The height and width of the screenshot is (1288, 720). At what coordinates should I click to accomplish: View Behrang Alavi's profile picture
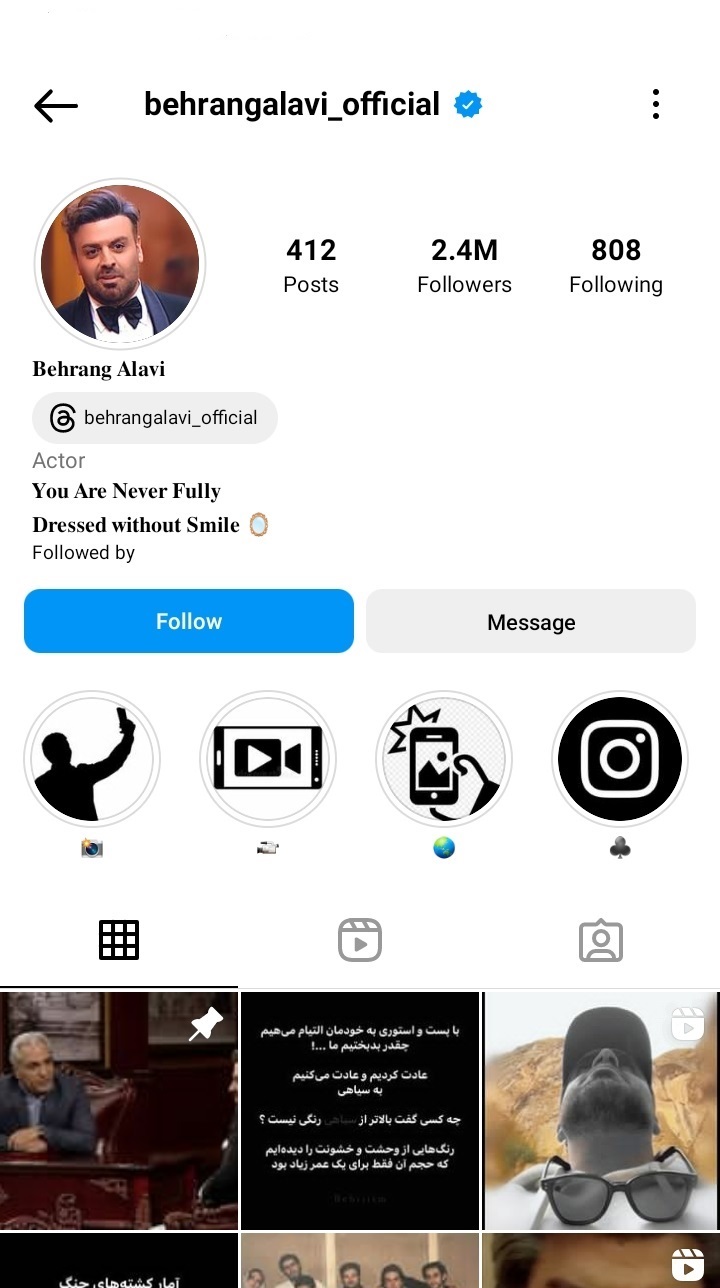click(120, 264)
